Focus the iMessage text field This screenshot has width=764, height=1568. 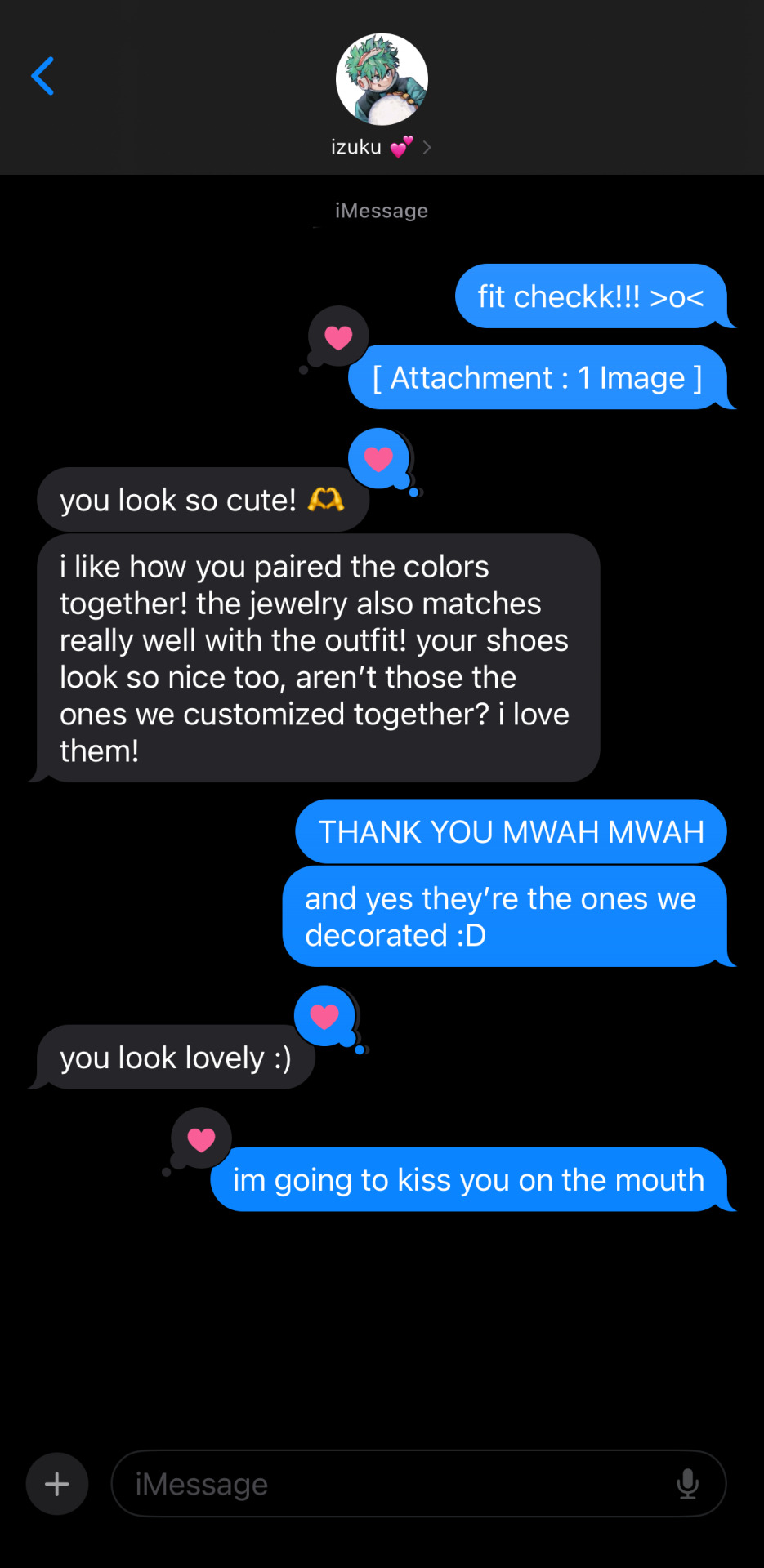pos(392,1483)
